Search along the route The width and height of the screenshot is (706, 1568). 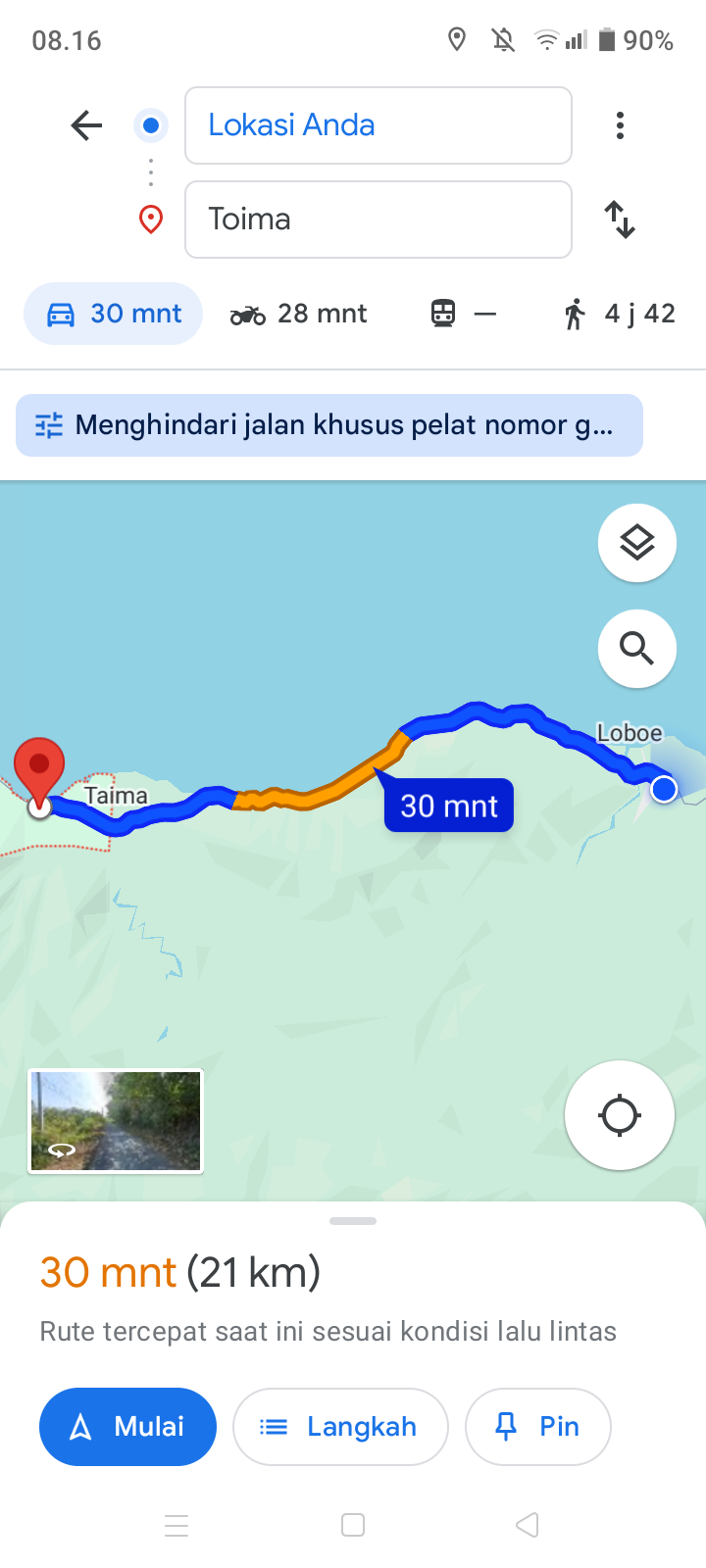(637, 649)
